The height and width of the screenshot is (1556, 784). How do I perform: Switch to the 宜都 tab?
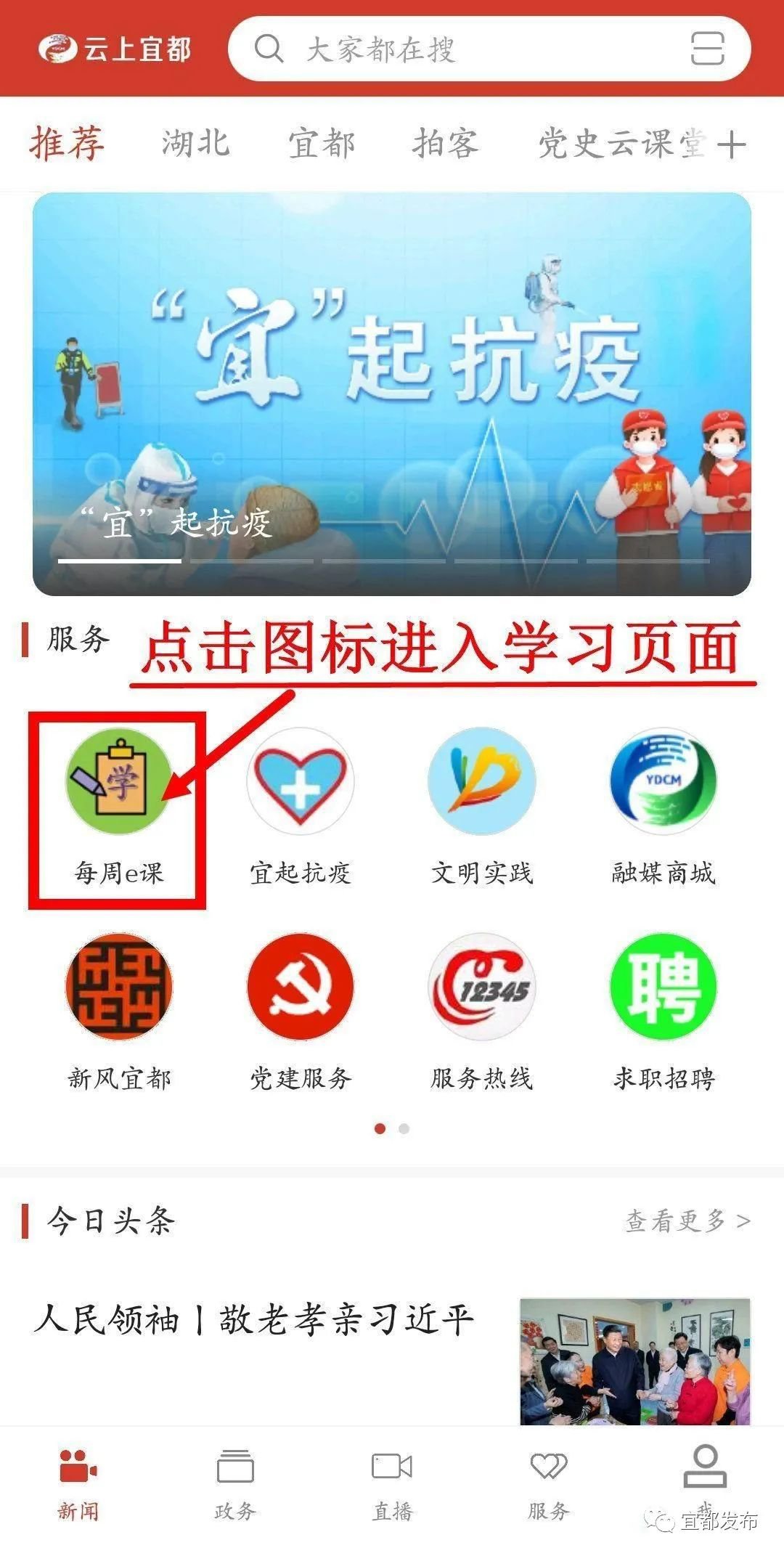(x=322, y=143)
